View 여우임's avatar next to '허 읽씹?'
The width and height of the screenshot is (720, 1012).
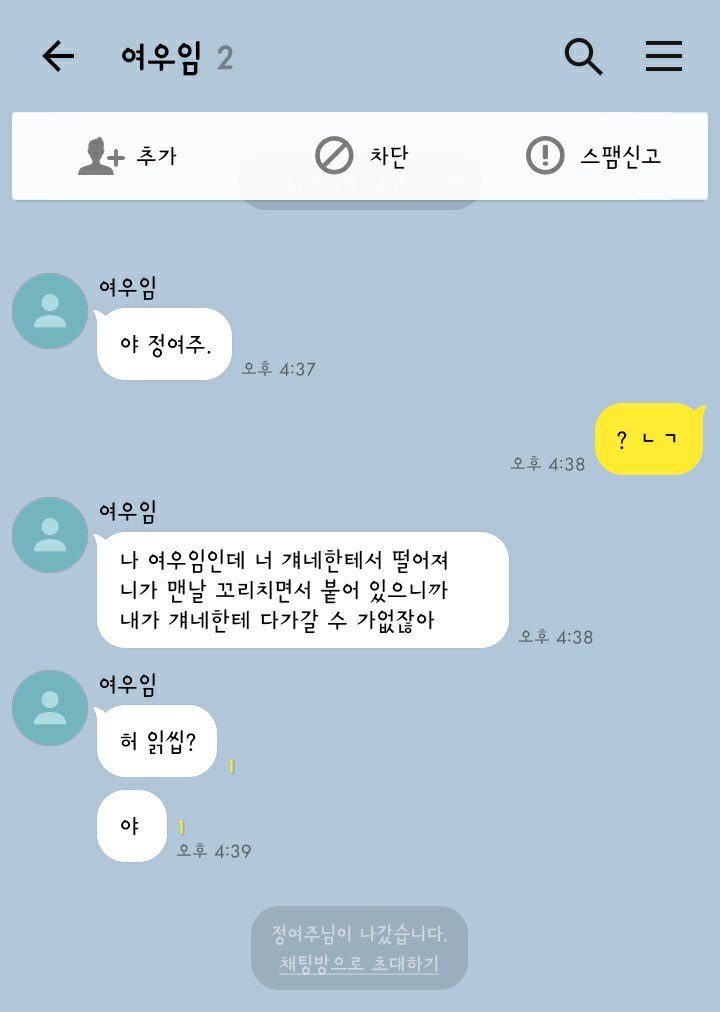[50, 708]
